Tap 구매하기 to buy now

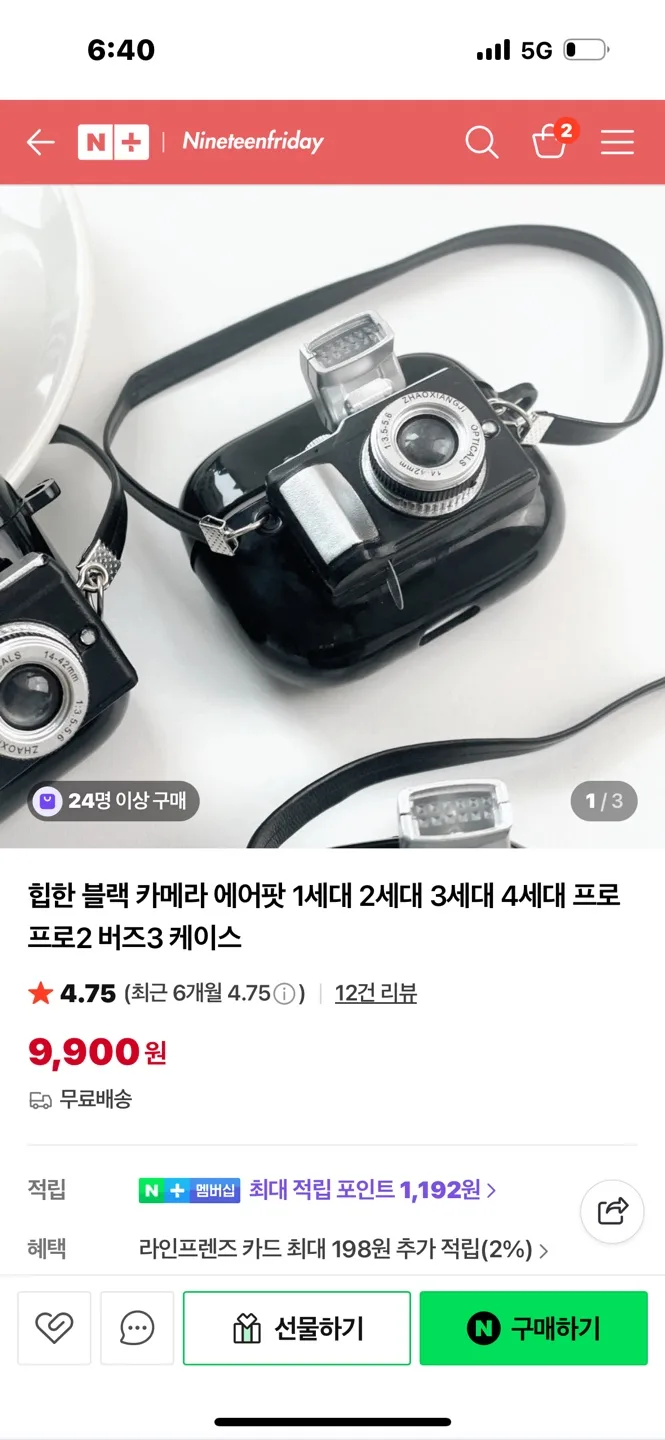pyautogui.click(x=533, y=1328)
